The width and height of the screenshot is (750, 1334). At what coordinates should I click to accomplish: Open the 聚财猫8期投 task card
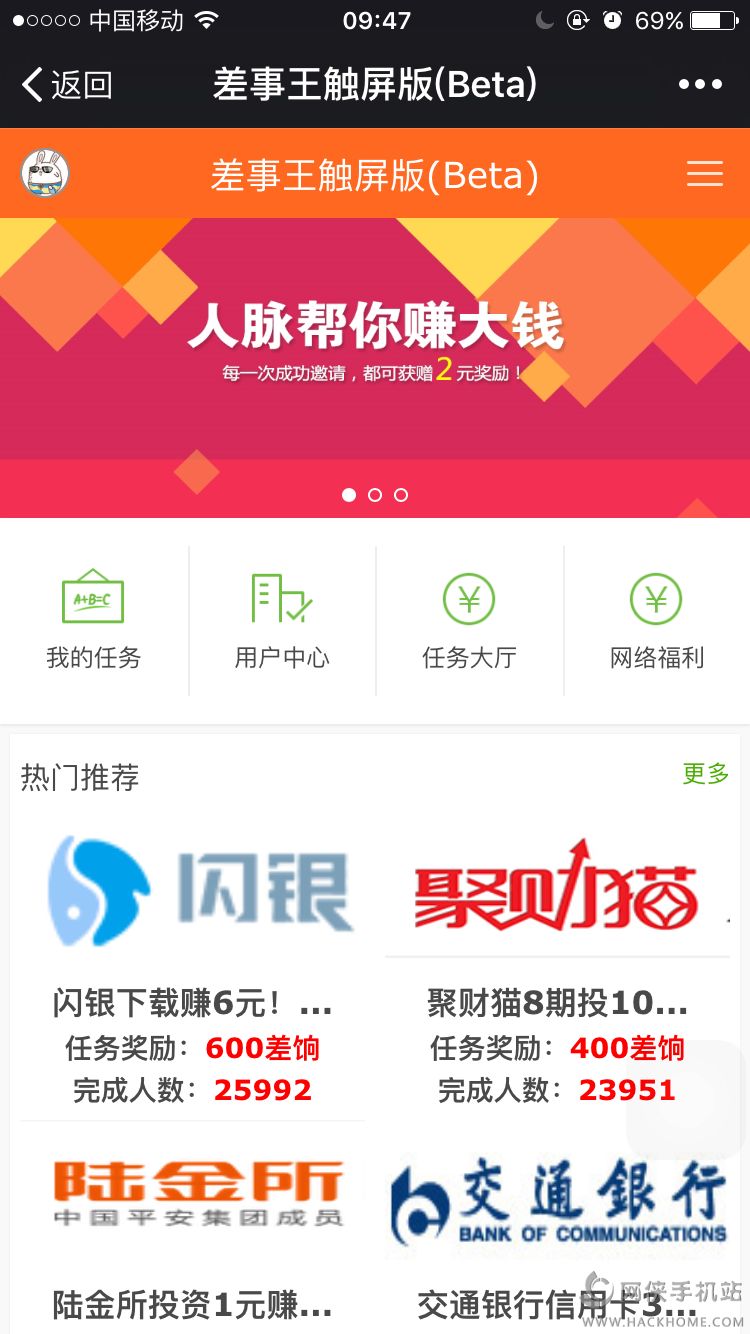click(557, 960)
